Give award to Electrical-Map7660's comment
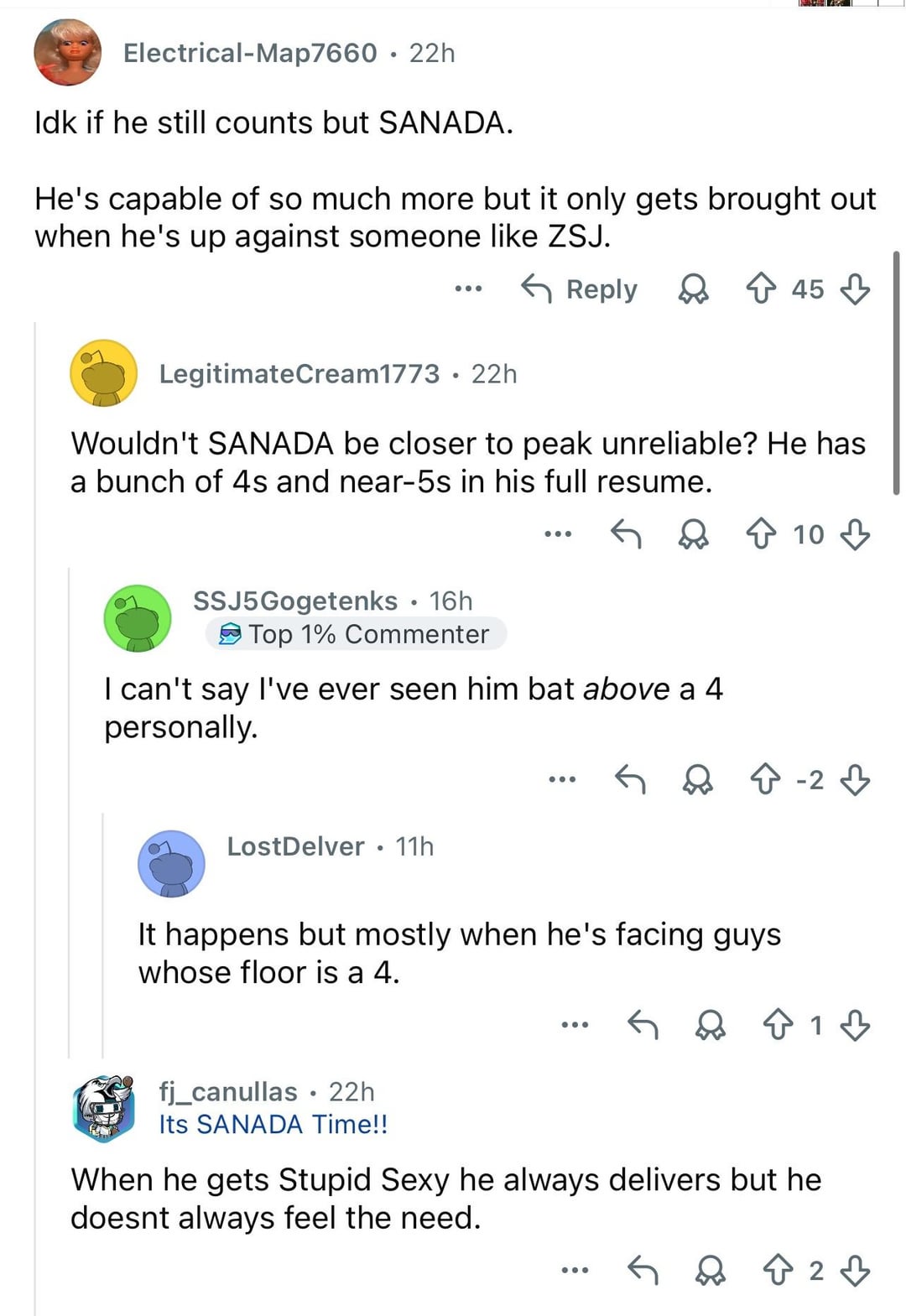 coord(693,289)
